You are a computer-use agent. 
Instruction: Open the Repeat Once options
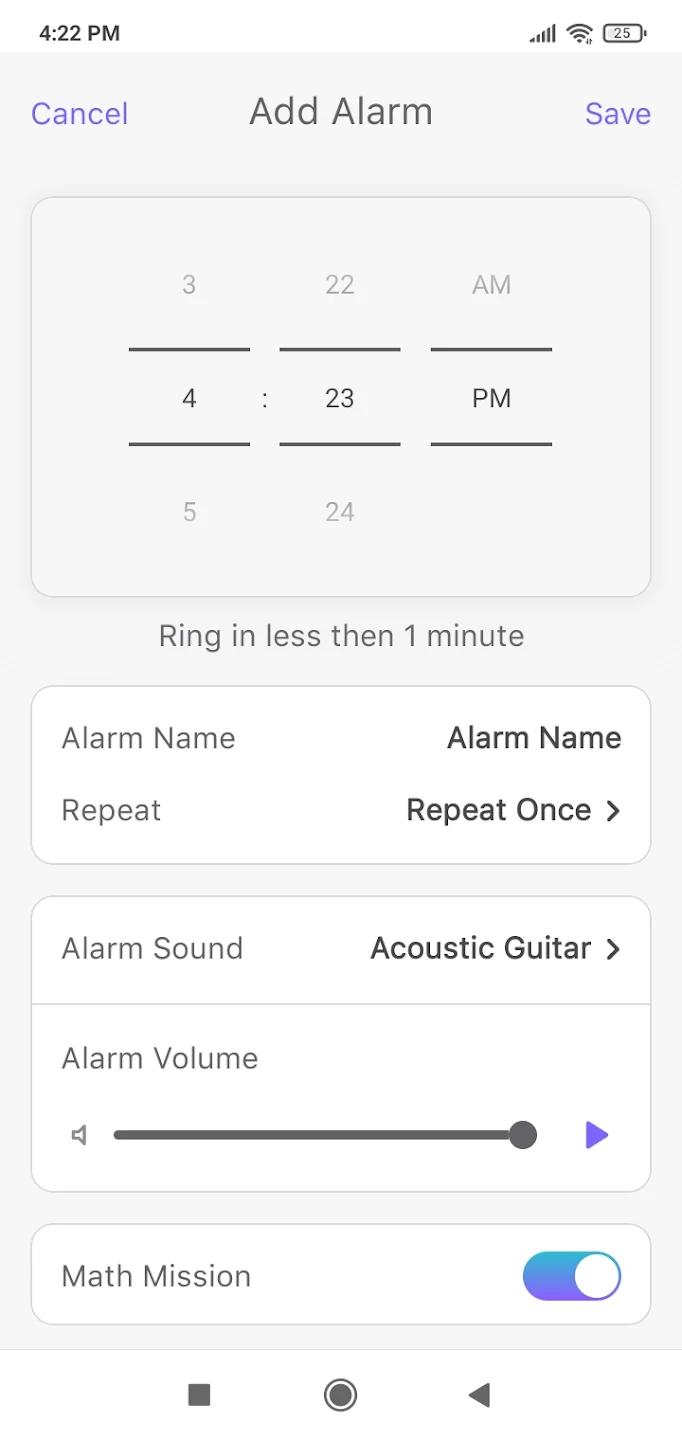[513, 810]
